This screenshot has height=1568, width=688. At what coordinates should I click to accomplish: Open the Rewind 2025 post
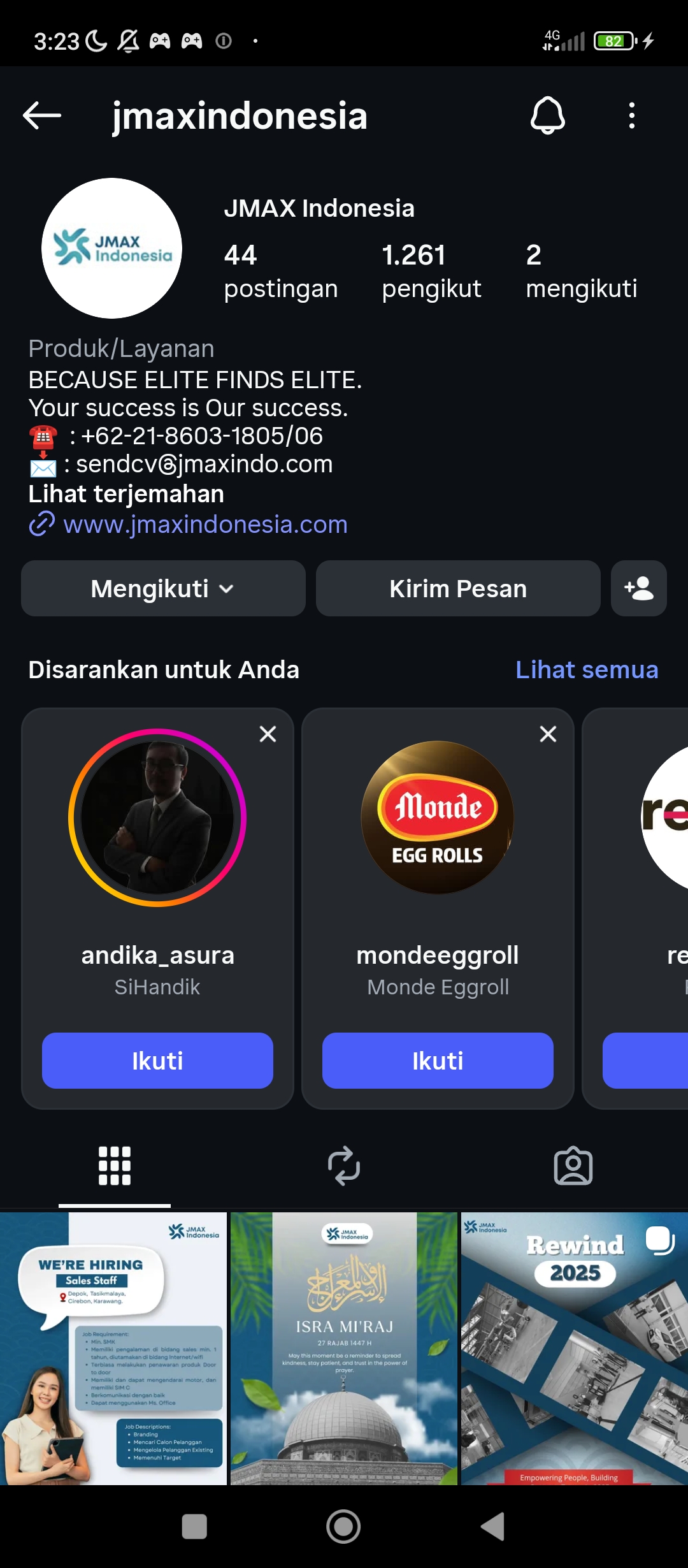[x=574, y=1348]
